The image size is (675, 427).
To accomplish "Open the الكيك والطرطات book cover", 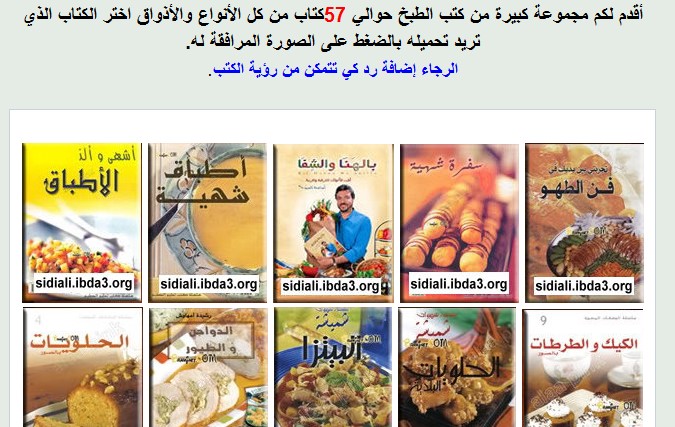I will [x=584, y=368].
